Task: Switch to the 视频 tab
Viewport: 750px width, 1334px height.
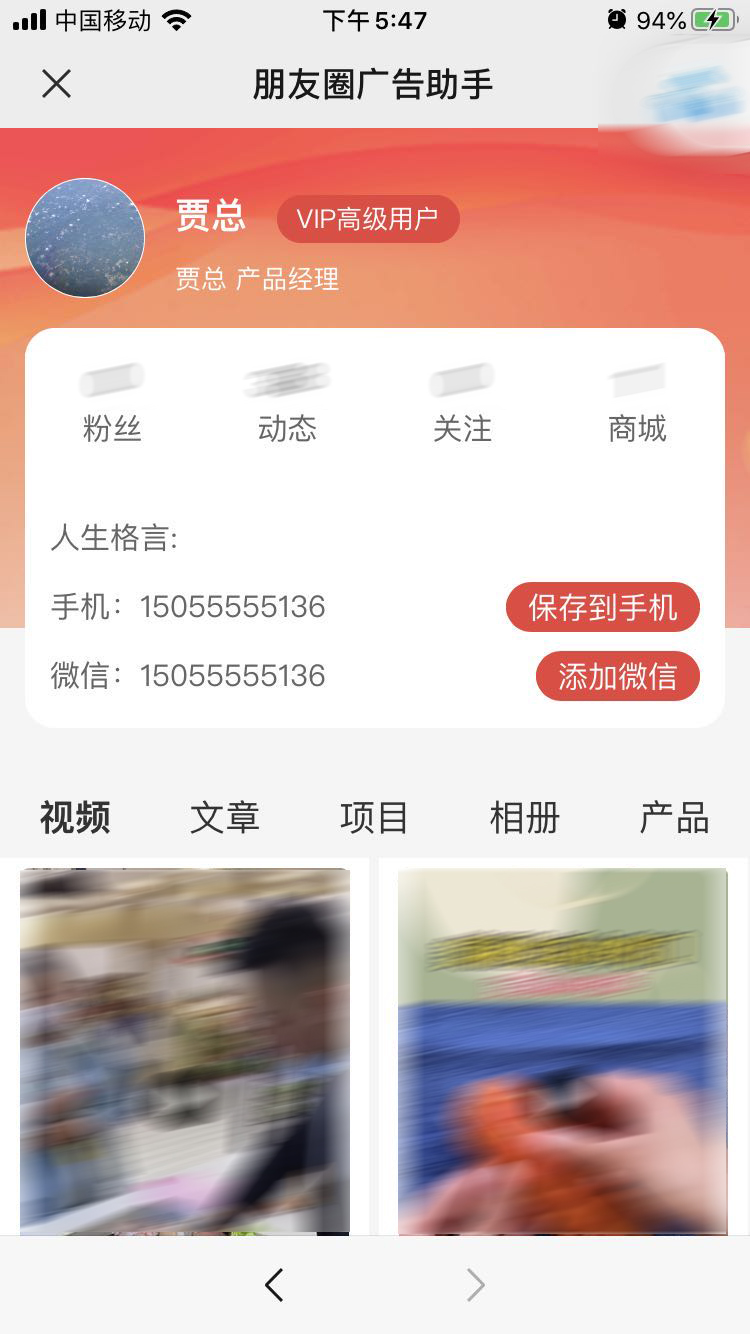Action: point(75,818)
